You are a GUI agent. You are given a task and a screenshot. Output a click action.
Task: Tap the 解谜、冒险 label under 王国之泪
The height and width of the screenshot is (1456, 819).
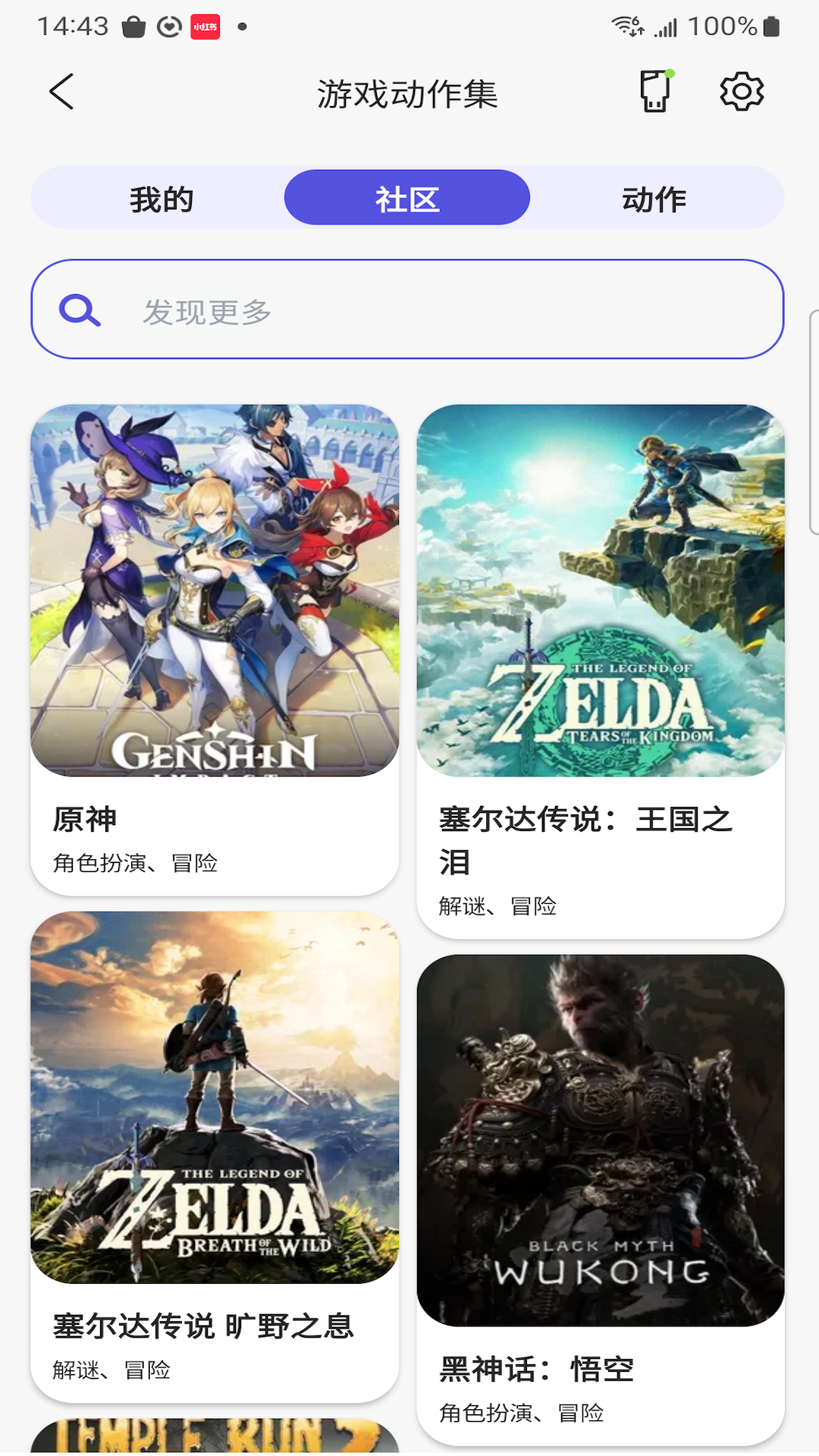coord(497,905)
